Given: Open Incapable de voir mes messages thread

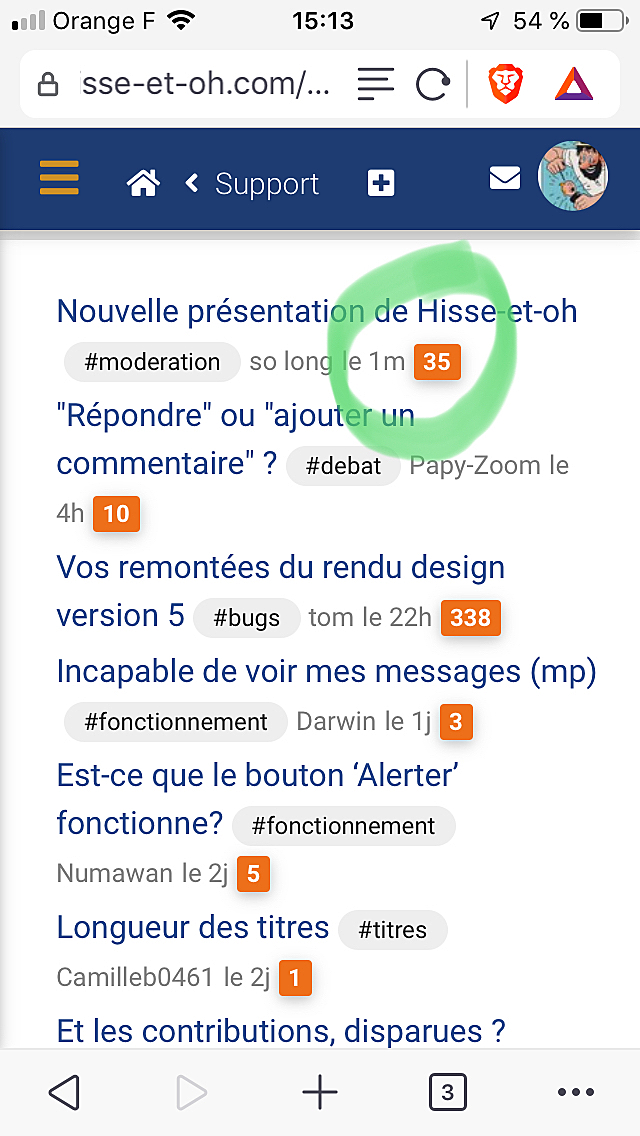Looking at the screenshot, I should pos(326,672).
